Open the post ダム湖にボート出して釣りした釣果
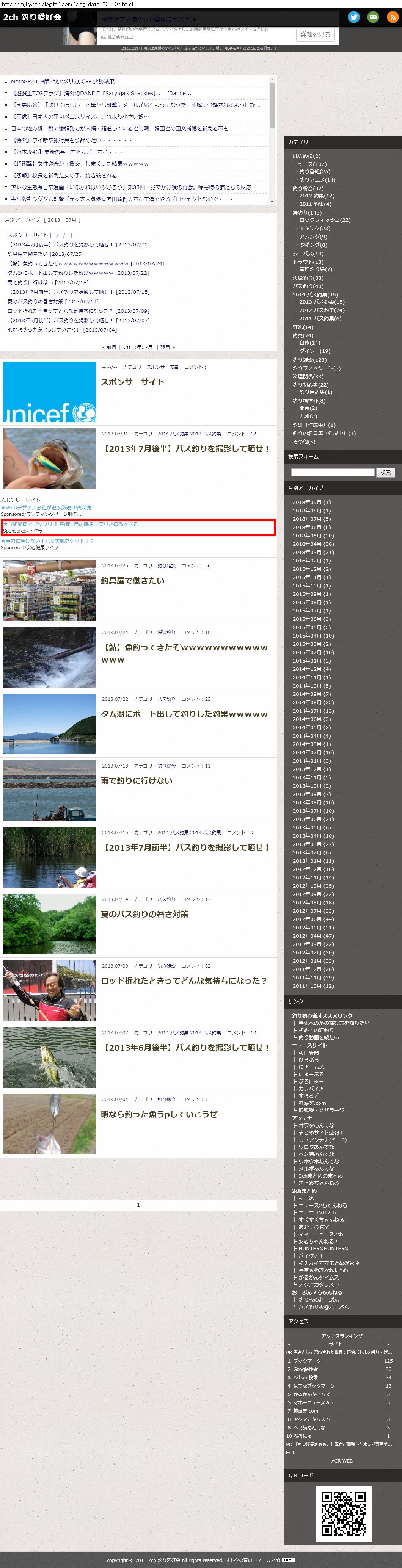 tap(184, 714)
